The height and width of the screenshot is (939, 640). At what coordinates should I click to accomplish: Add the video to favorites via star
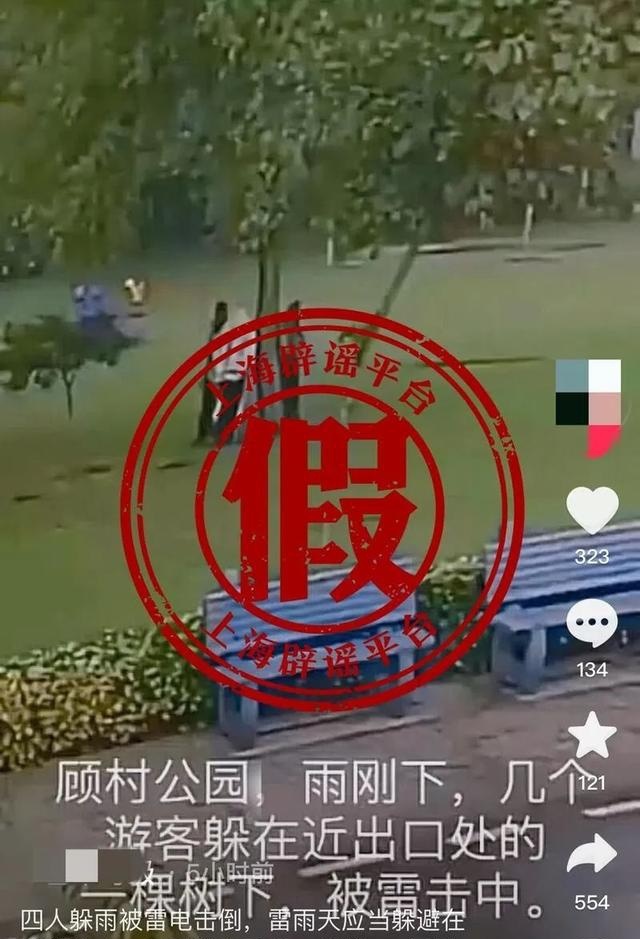click(592, 735)
